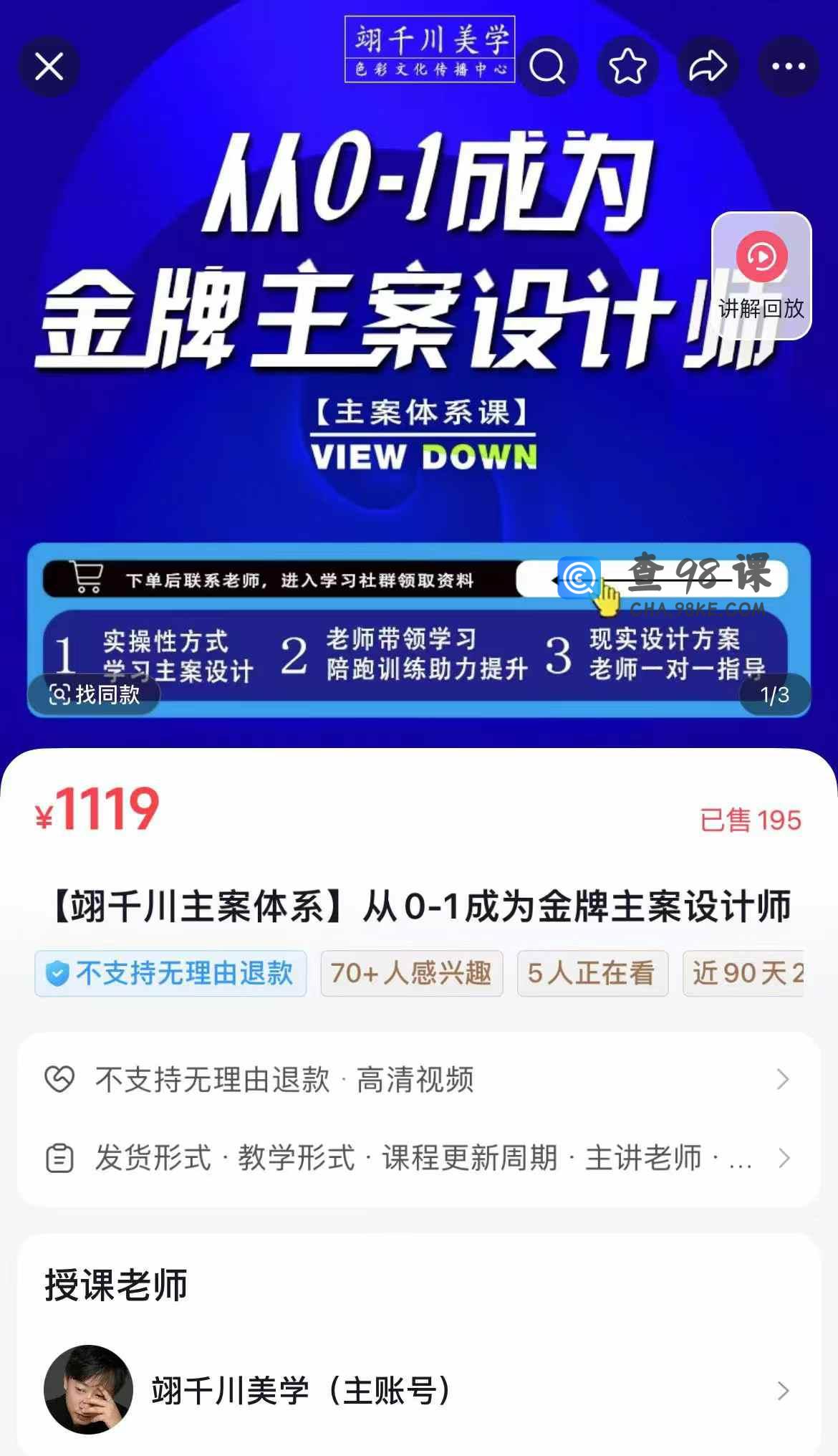Open search from the top bar

click(548, 67)
